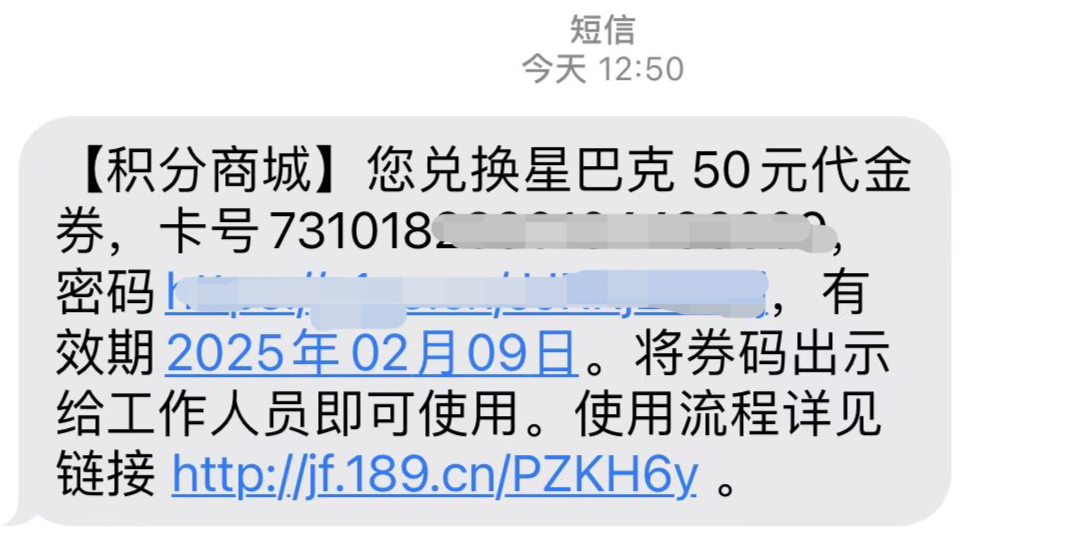Tap the 2025年02月09日 date link
This screenshot has height=539, width=1078.
coord(371,354)
